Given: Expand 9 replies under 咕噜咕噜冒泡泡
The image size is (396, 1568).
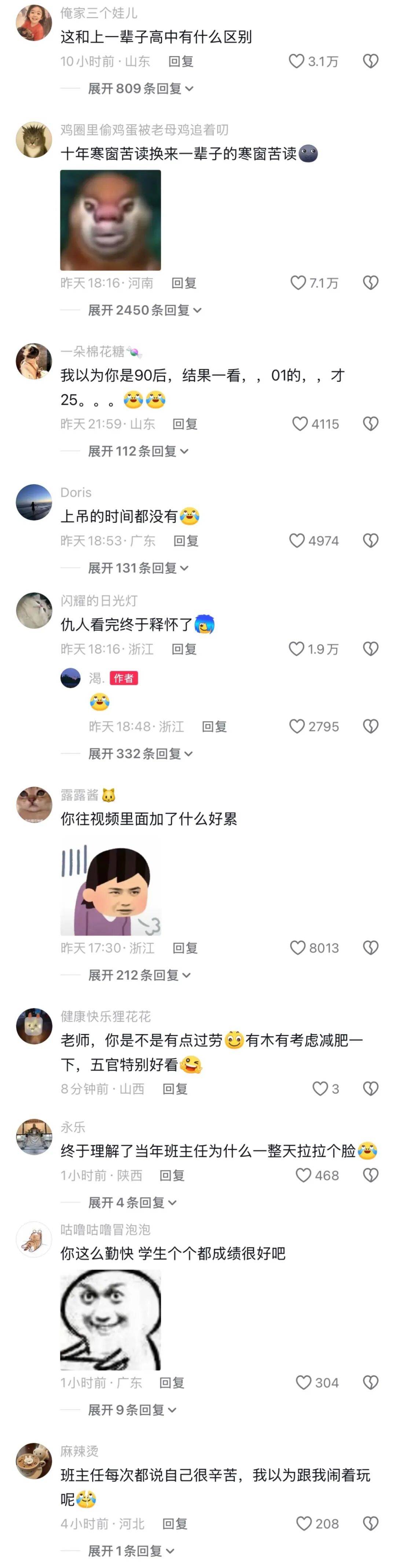Looking at the screenshot, I should tap(132, 1410).
